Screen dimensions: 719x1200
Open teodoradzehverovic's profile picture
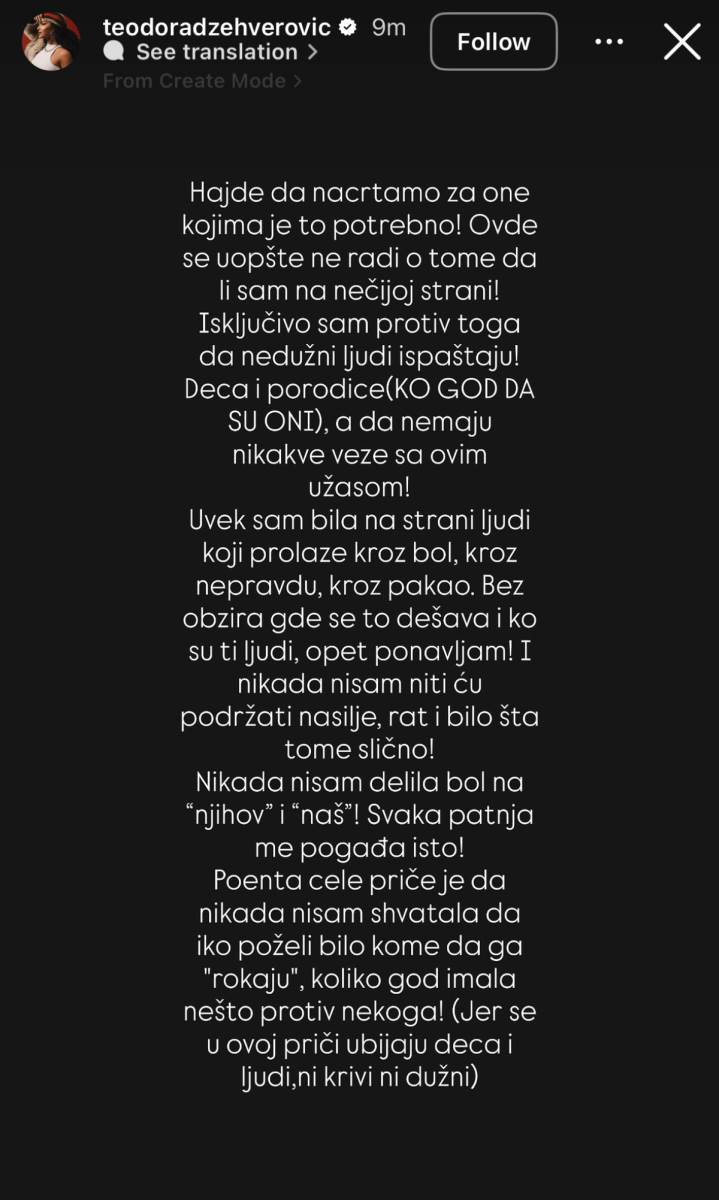pos(51,42)
